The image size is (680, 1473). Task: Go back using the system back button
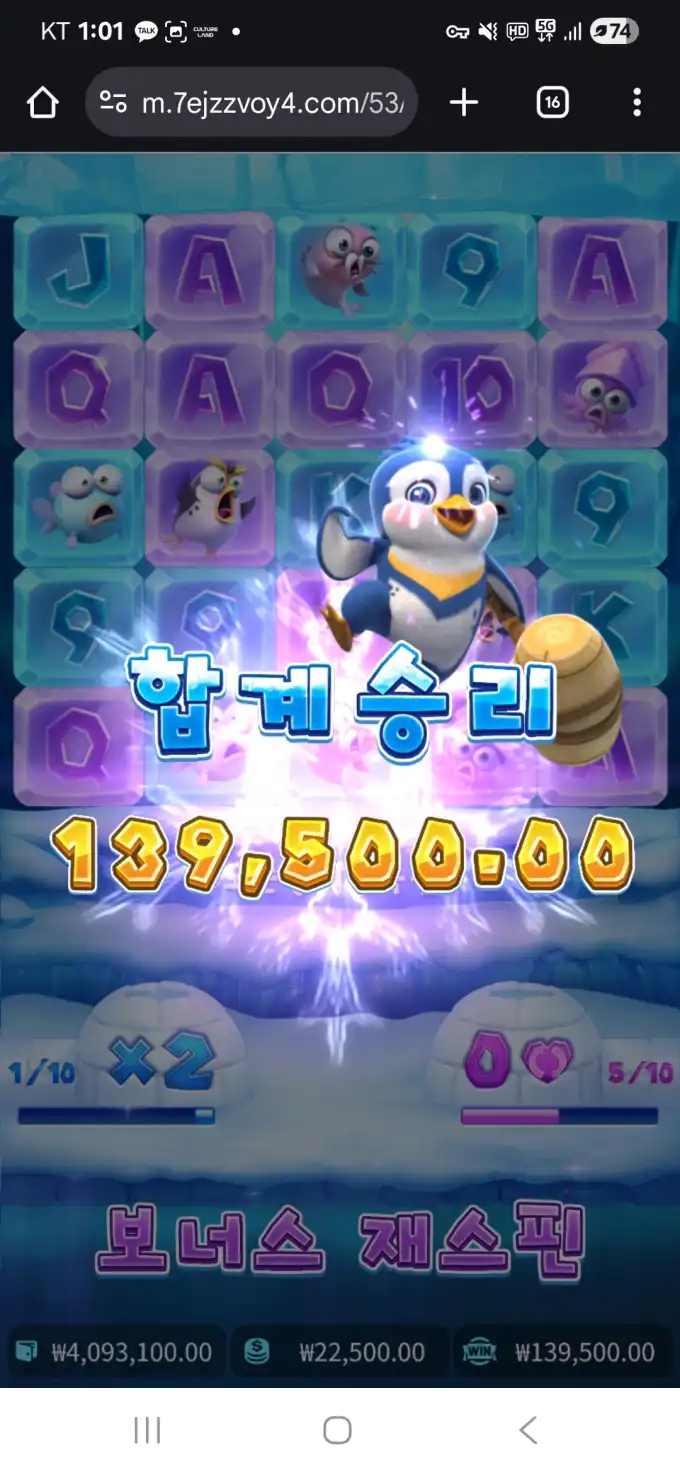528,1430
